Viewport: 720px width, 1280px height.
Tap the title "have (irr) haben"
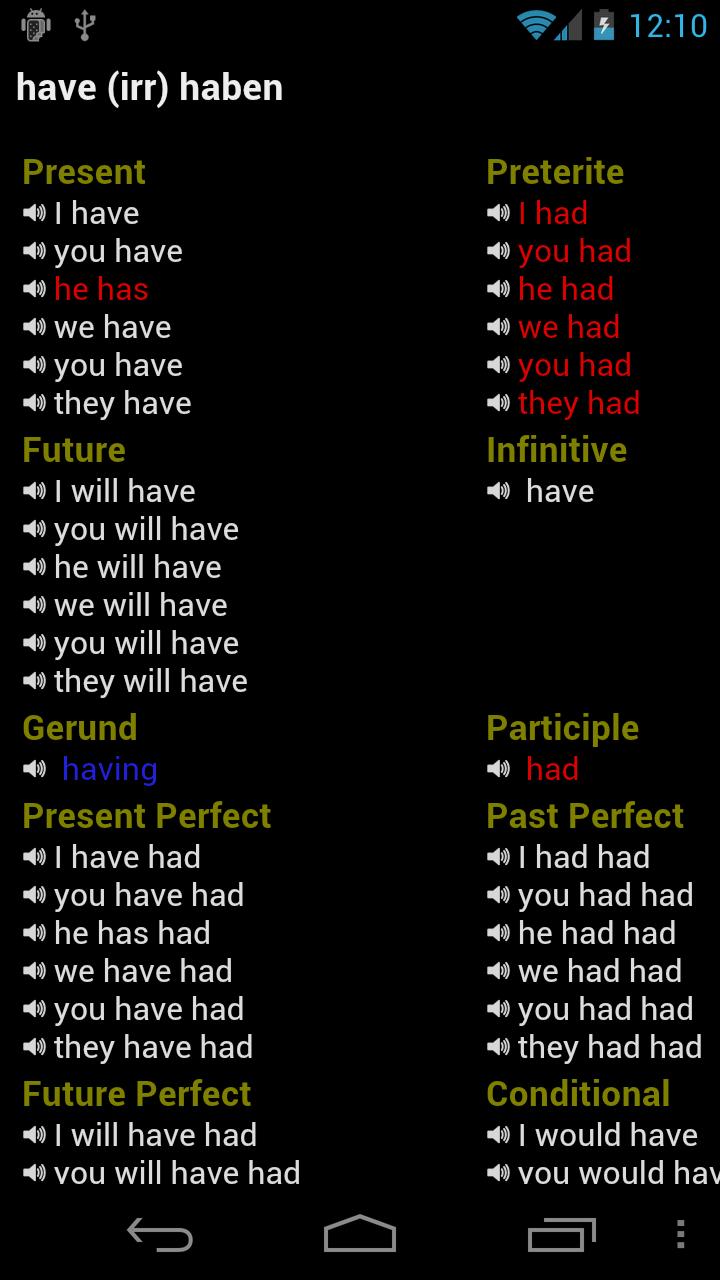pos(148,87)
